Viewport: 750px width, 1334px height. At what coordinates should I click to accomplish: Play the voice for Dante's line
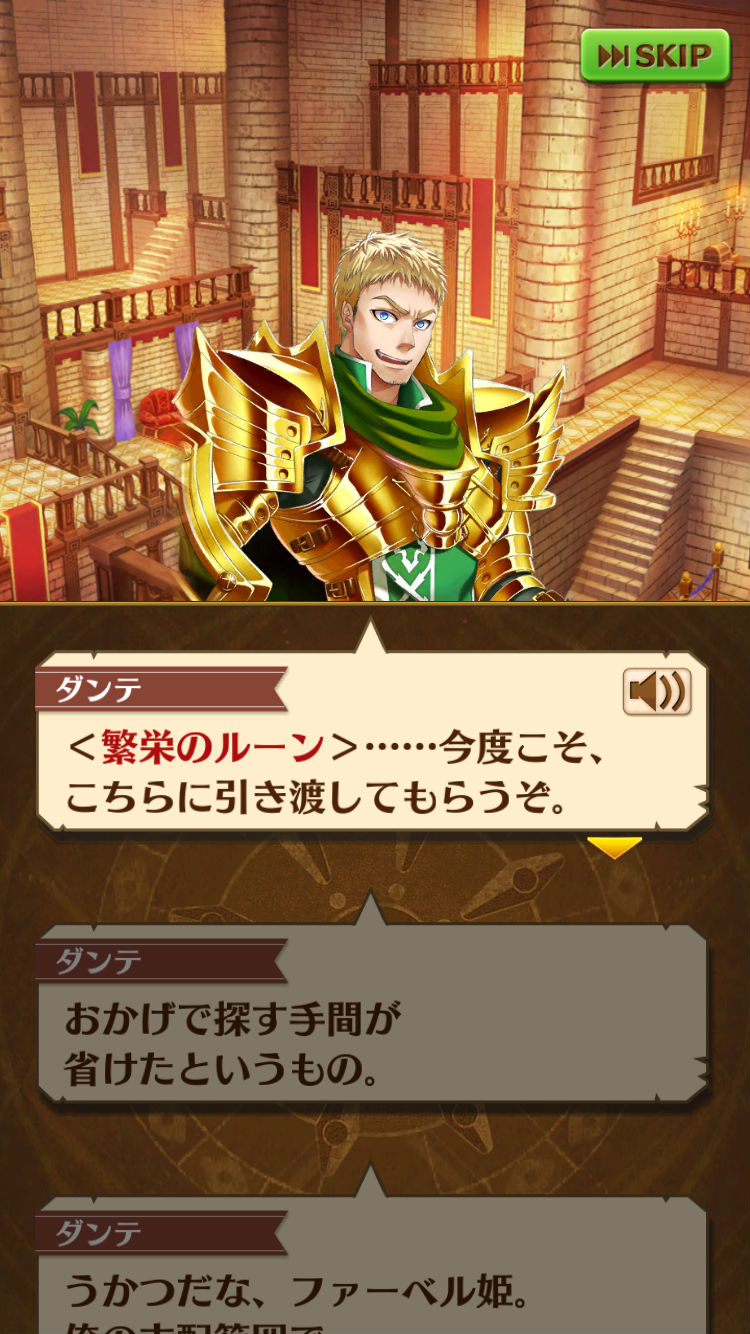[x=656, y=691]
